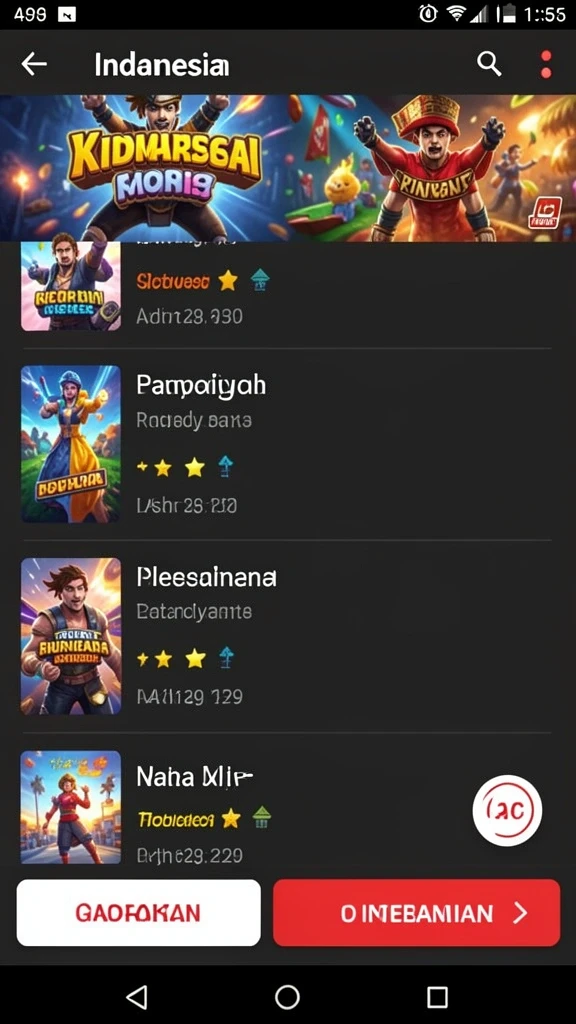This screenshot has height=1024, width=576.
Task: Open recent apps with the system square
Action: (437, 997)
